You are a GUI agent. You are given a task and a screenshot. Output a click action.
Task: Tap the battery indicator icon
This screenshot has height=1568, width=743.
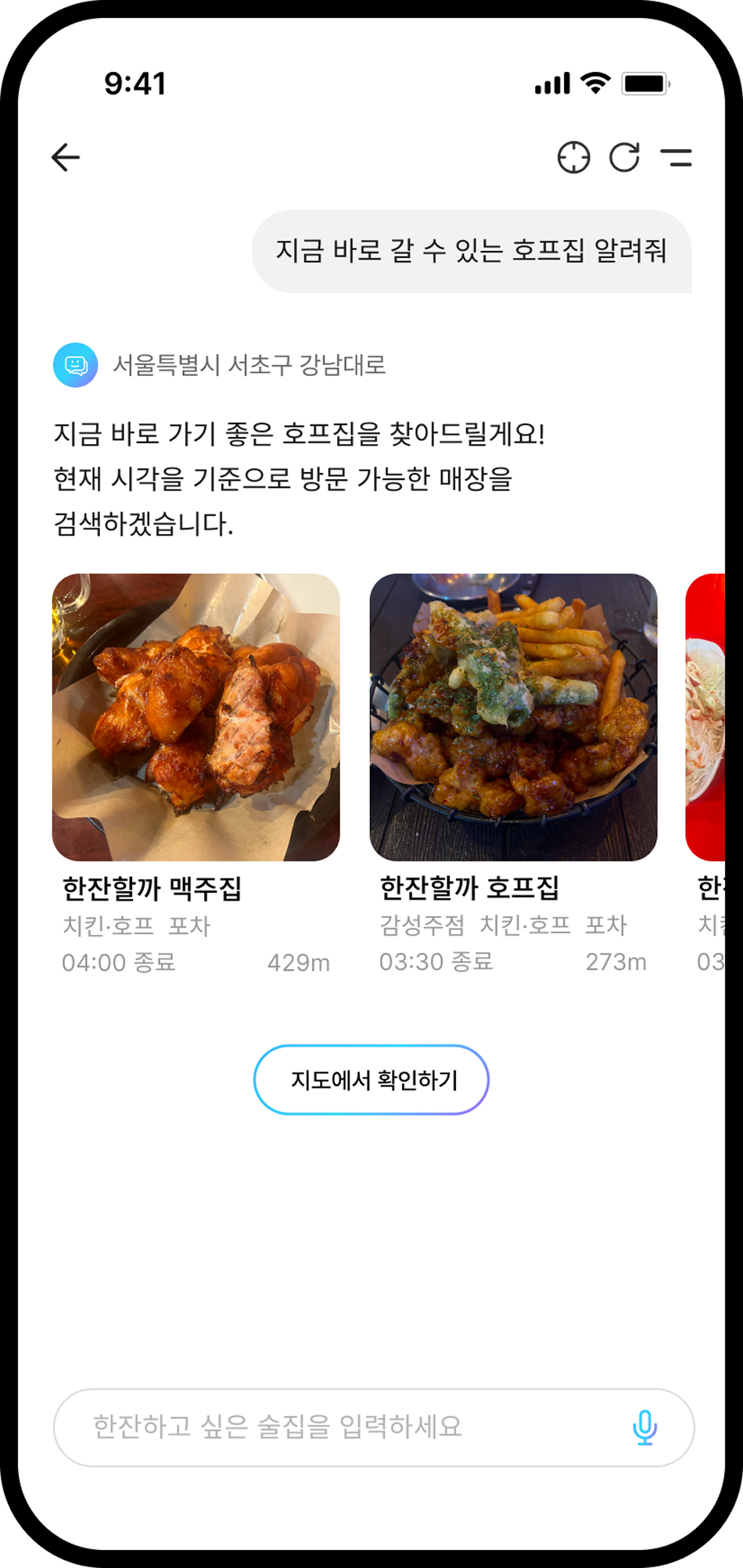pos(644,81)
